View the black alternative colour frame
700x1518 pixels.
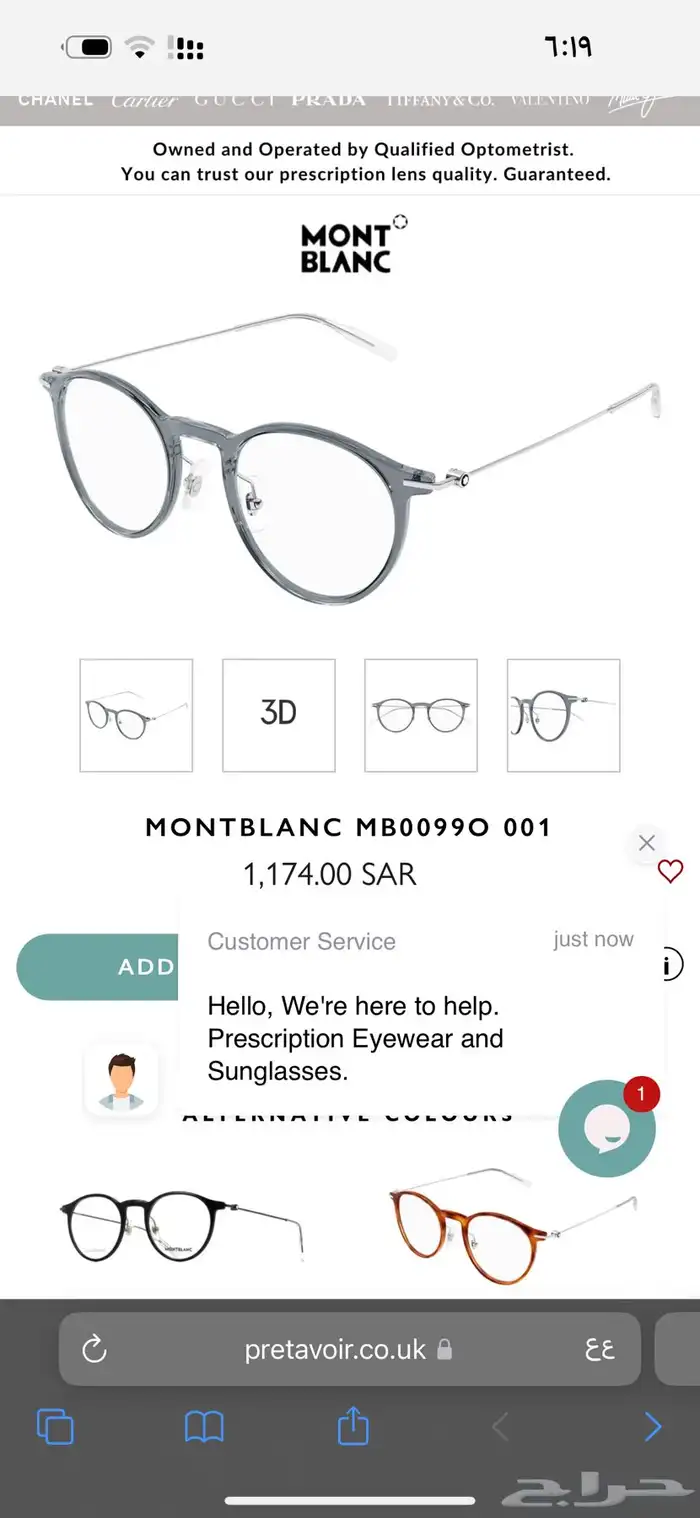click(x=180, y=1225)
